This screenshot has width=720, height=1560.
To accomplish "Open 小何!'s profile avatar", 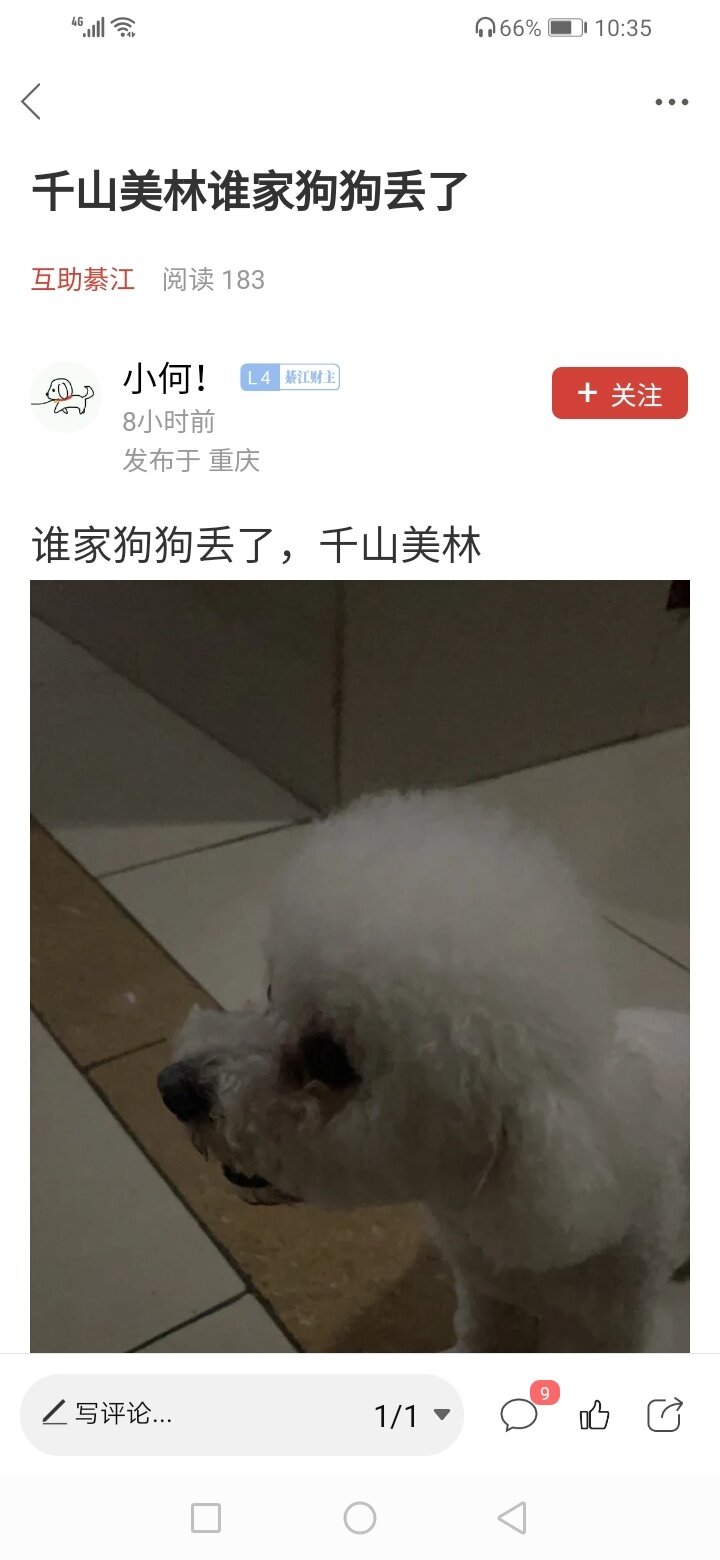I will click(66, 397).
